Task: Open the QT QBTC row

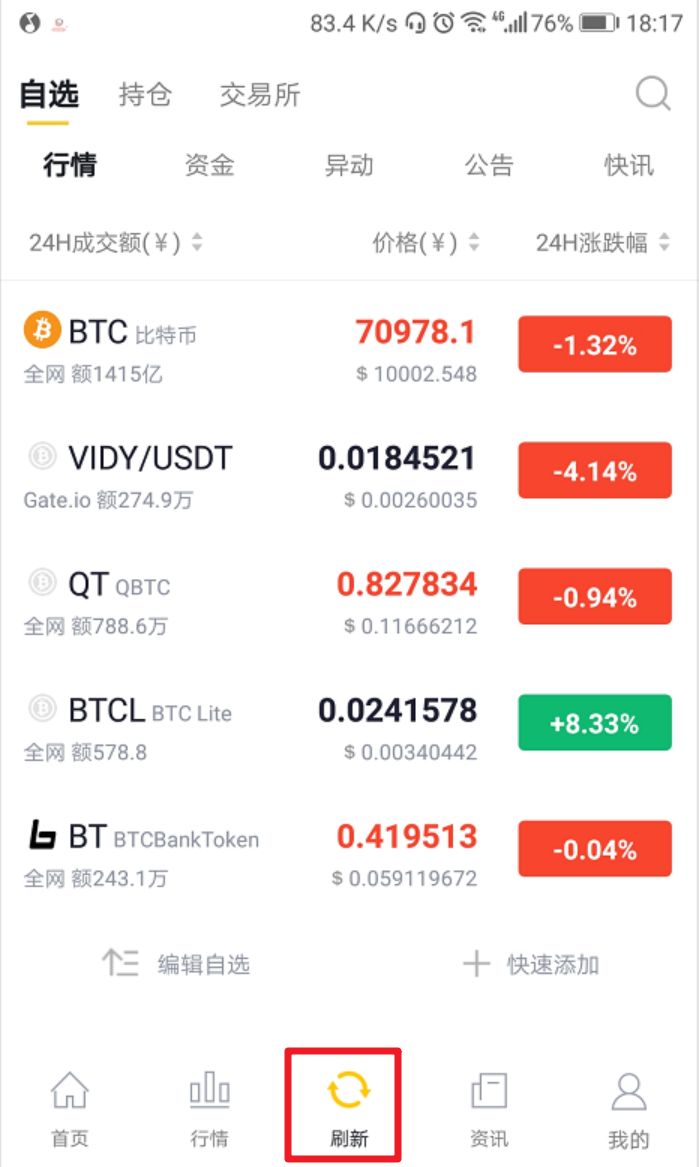Action: click(250, 601)
